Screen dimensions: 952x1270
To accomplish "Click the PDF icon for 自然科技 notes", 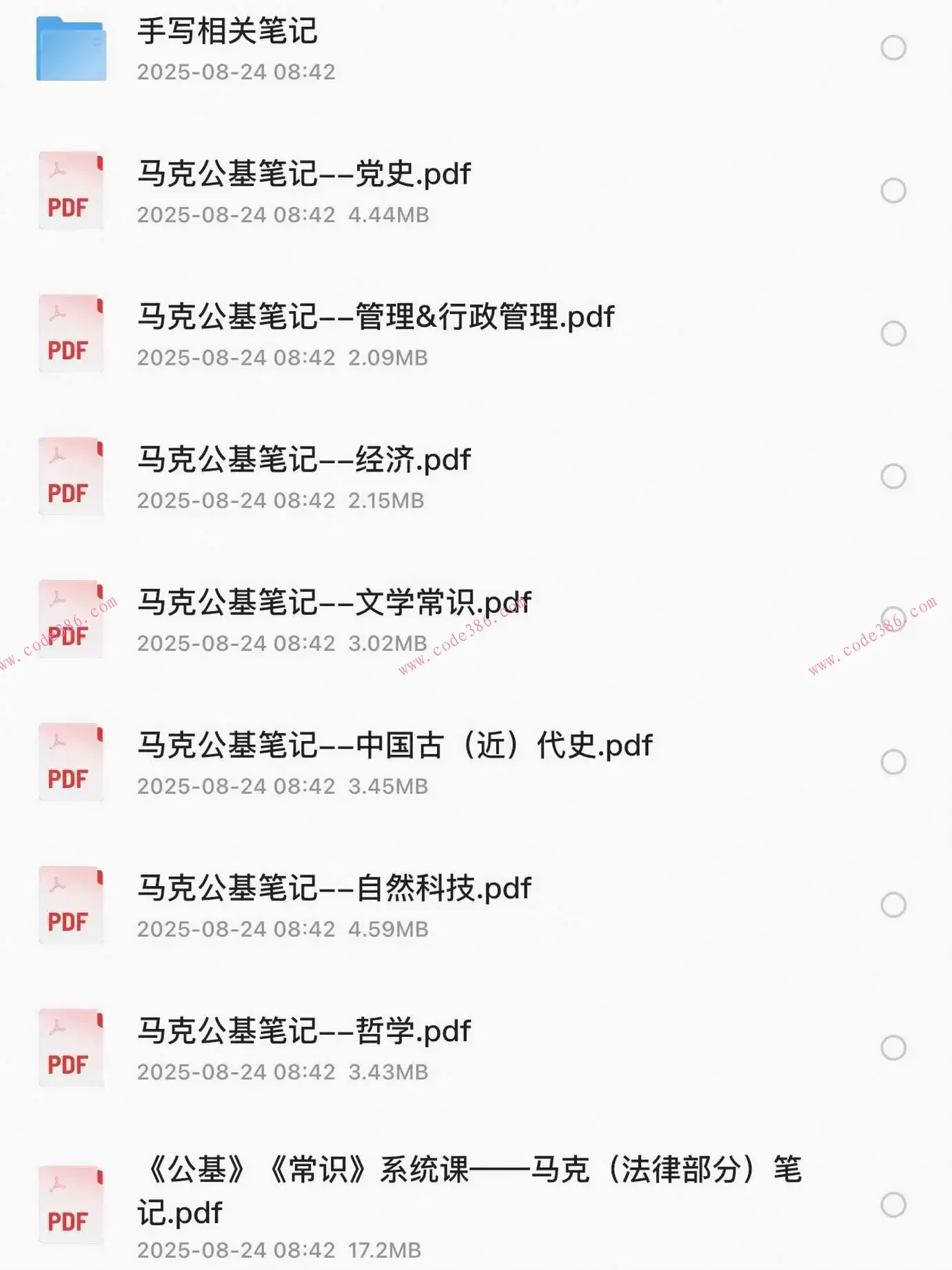I will (69, 905).
